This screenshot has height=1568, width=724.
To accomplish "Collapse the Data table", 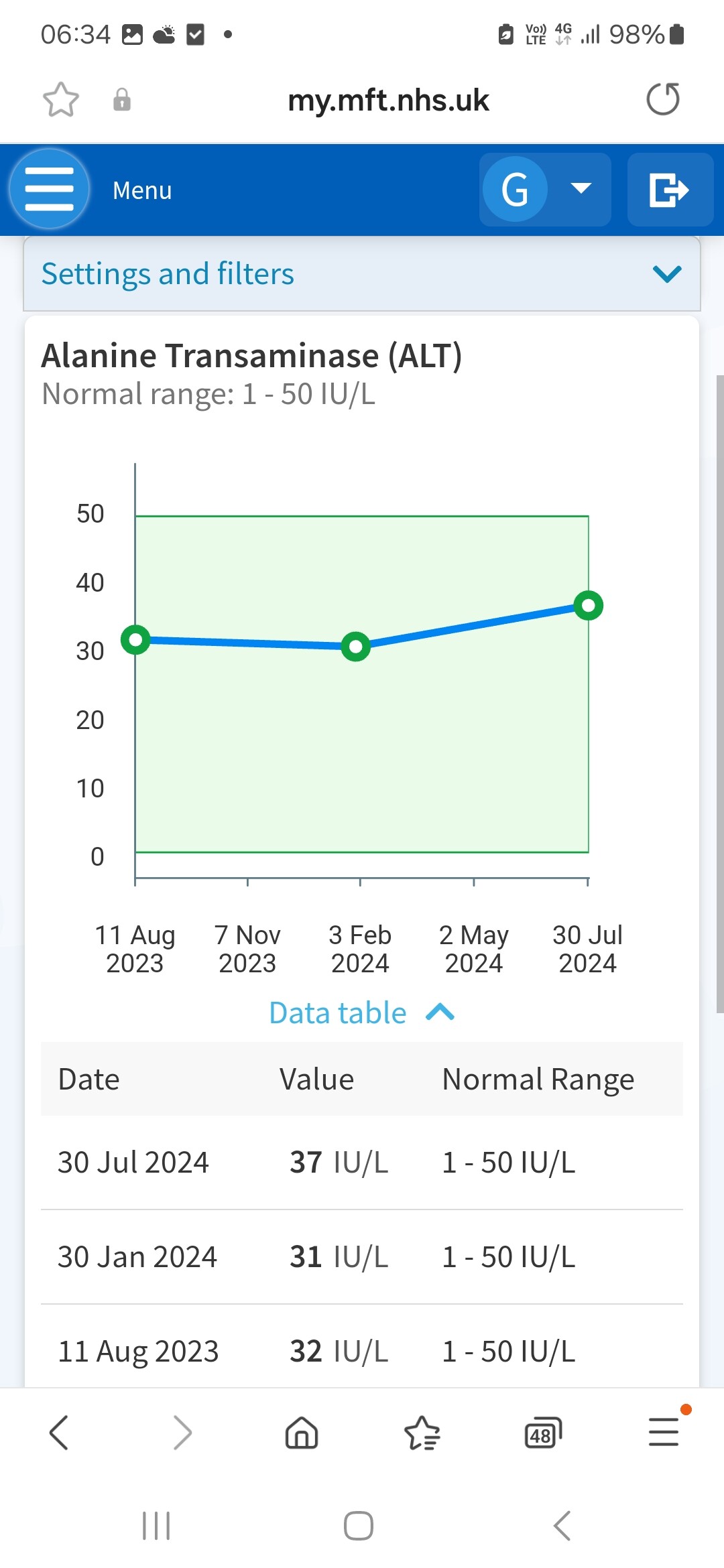I will (362, 1012).
